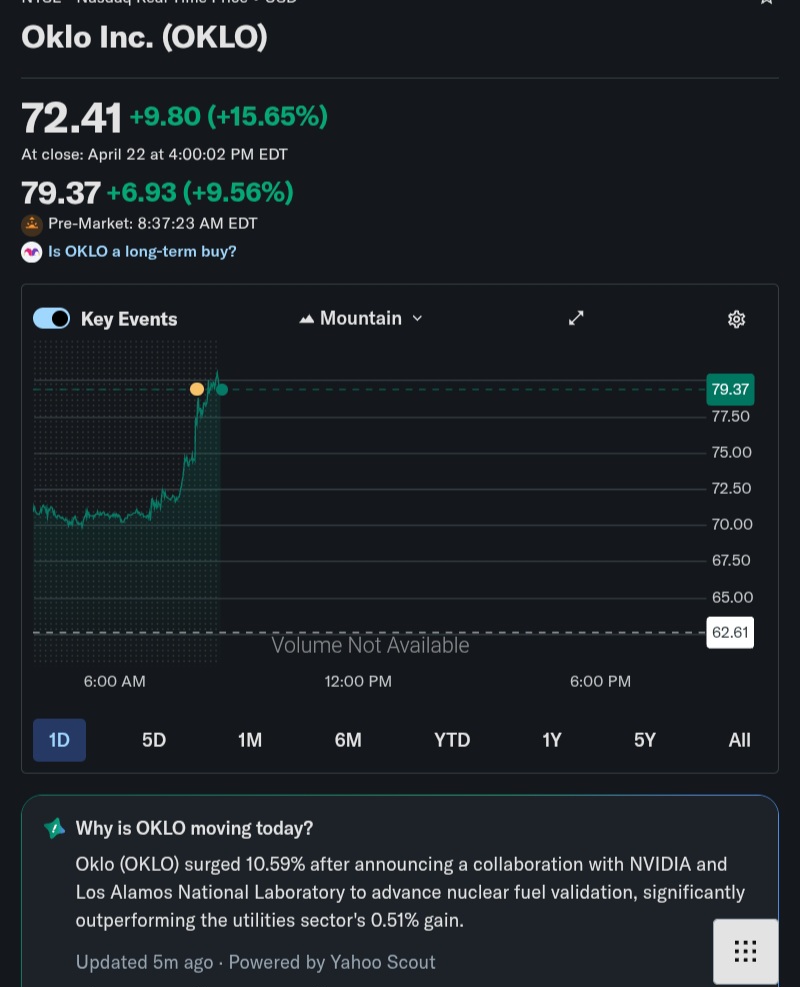
Task: Open the Mountain chart type dropdown
Action: [361, 319]
